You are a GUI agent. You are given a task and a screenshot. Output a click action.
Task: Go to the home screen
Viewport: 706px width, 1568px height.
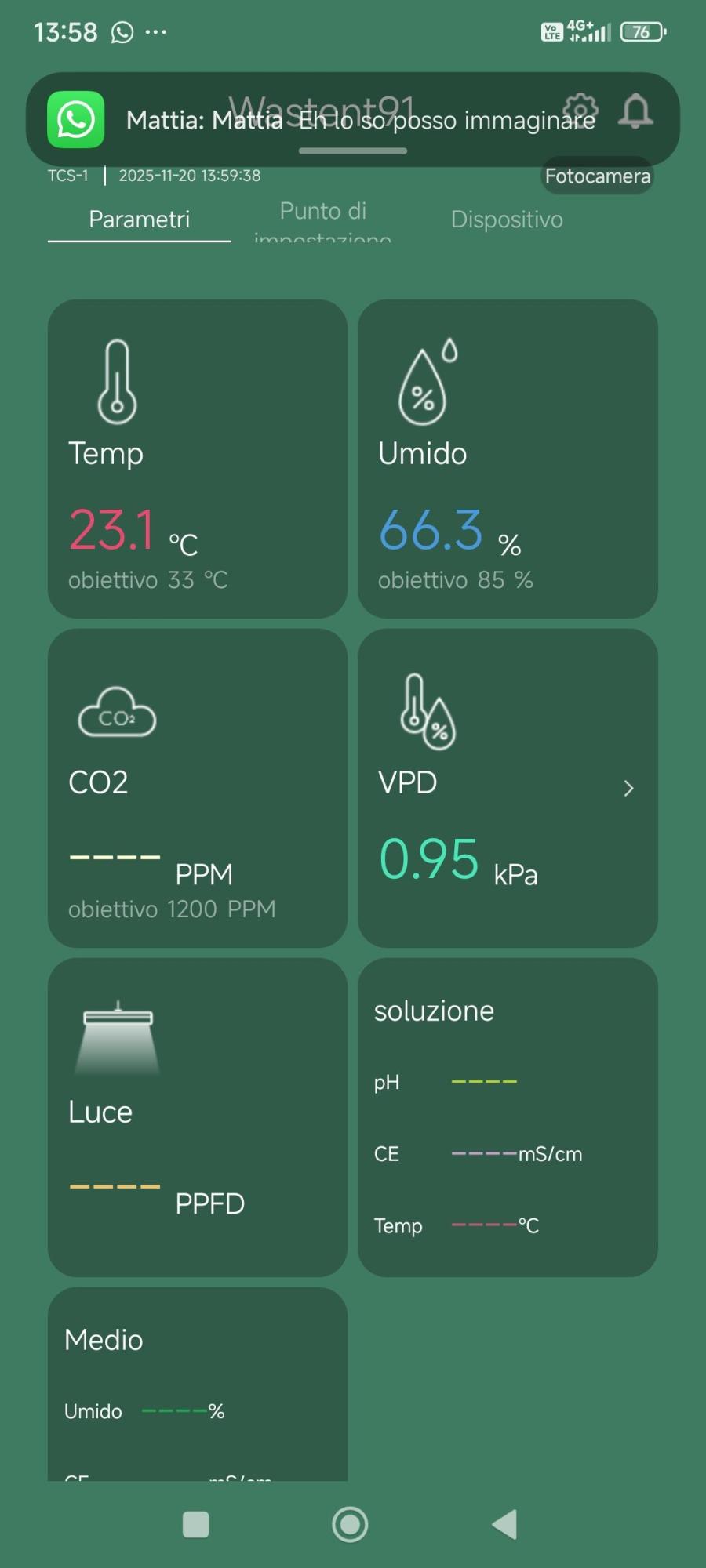tap(350, 1525)
